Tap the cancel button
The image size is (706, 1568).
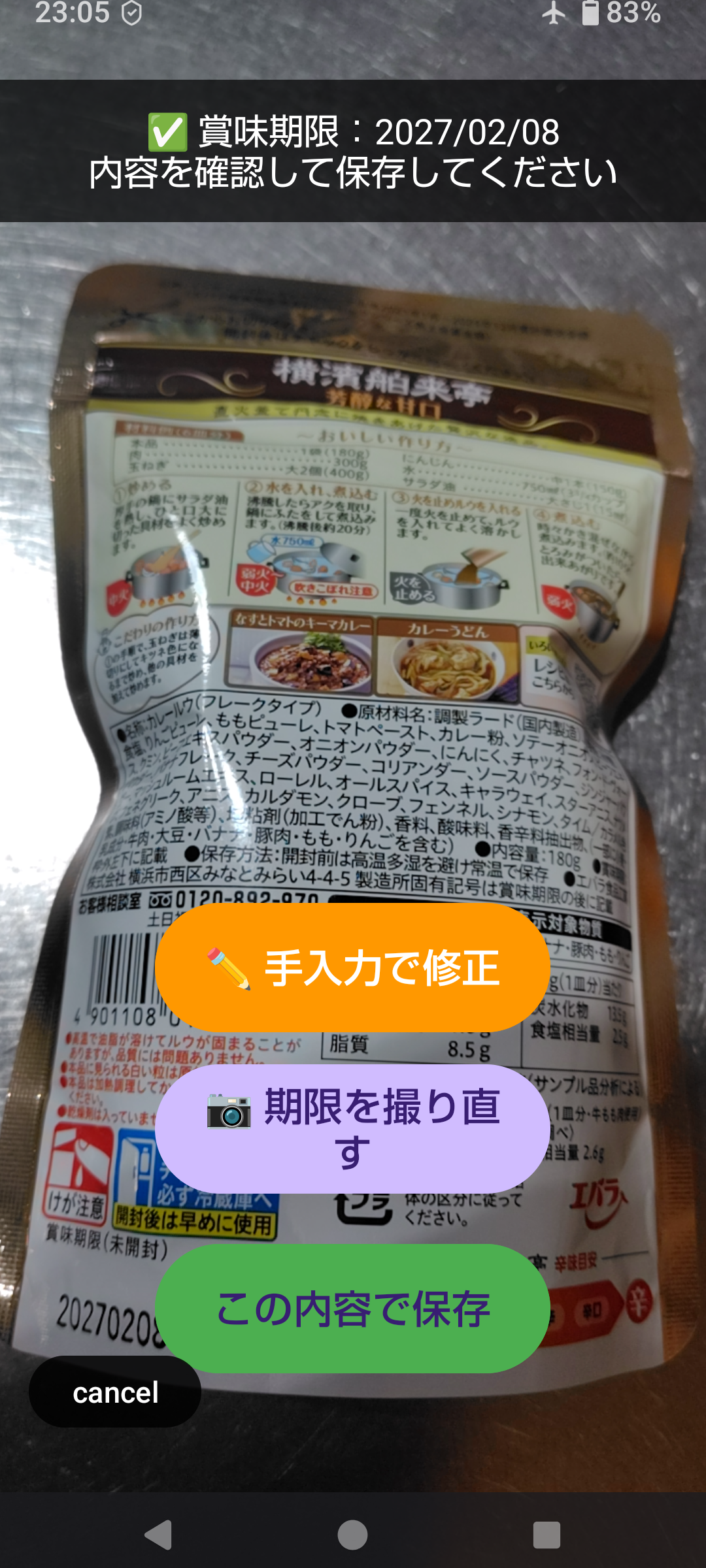click(x=115, y=1392)
